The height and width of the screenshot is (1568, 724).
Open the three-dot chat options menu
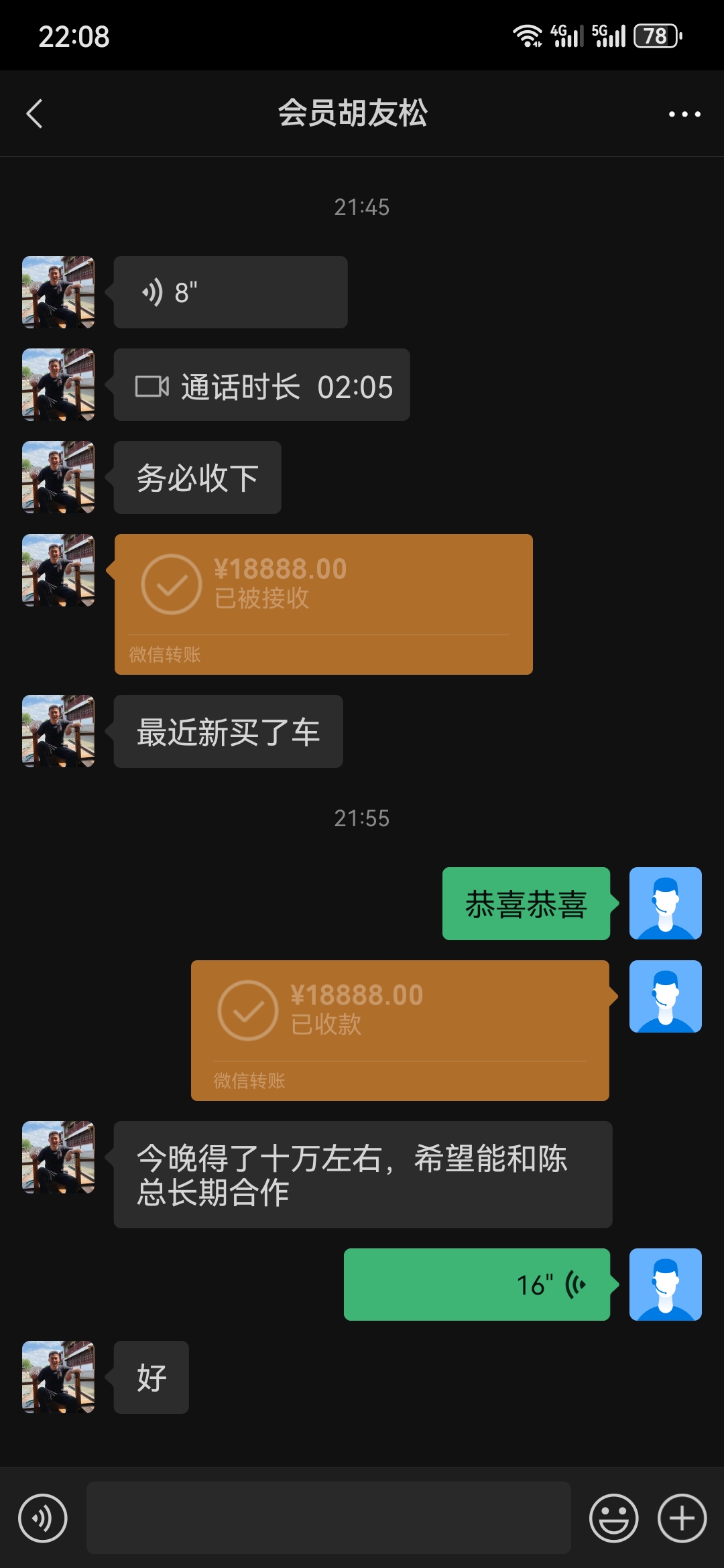coord(684,115)
